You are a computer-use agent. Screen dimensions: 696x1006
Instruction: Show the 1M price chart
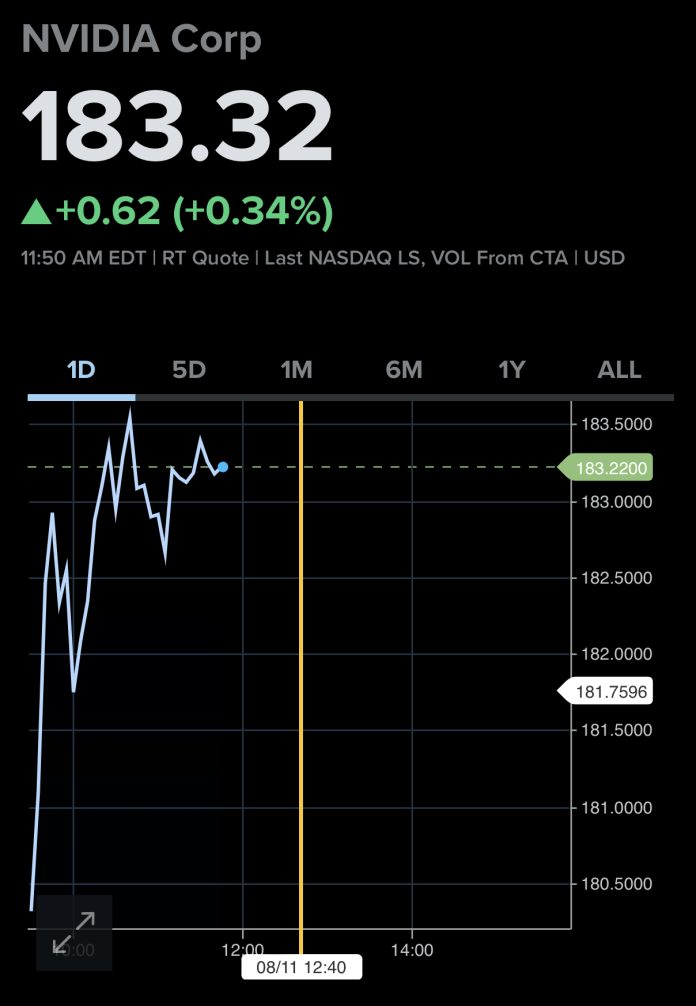coord(296,370)
